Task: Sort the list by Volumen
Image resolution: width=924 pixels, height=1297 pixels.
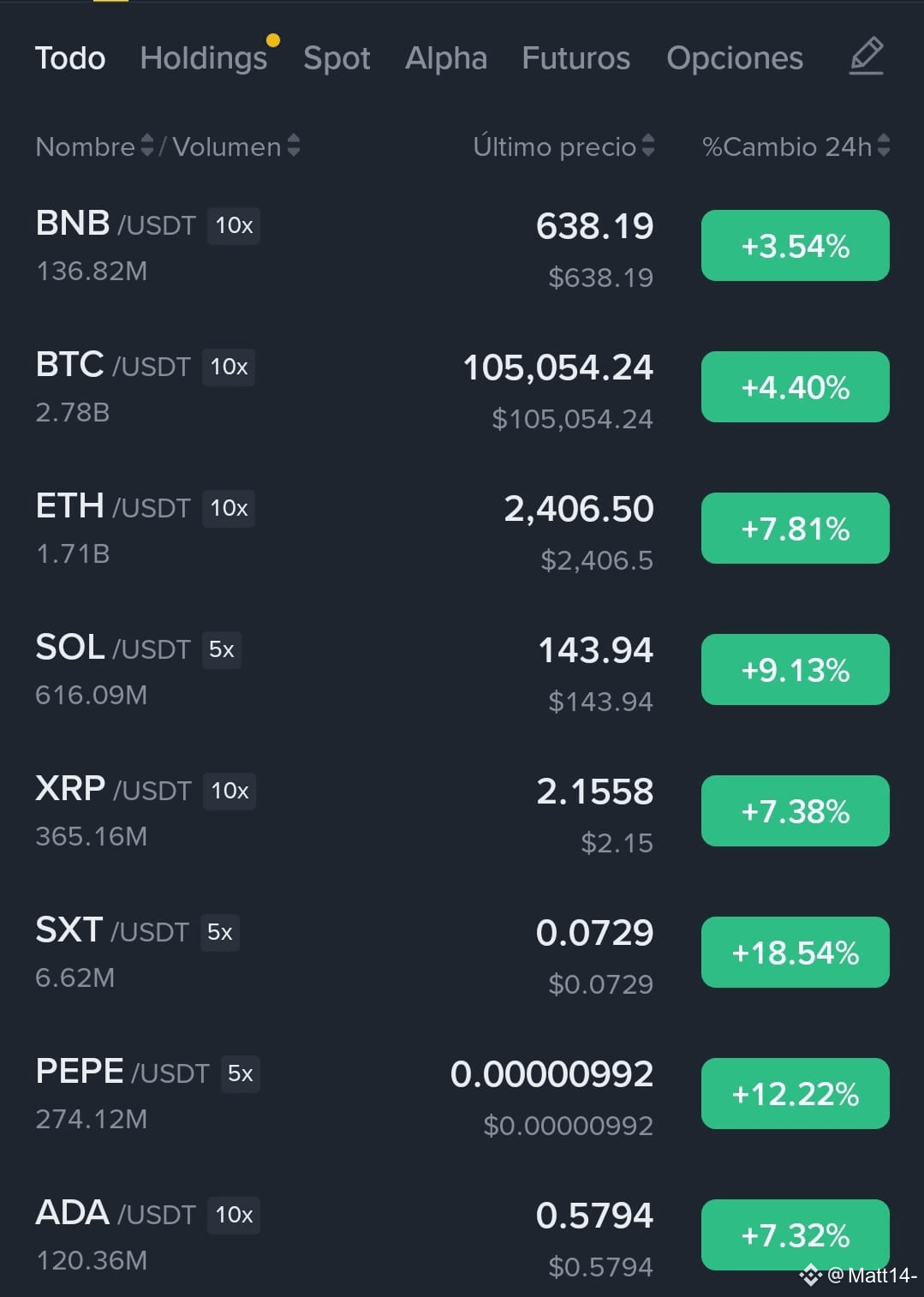Action: pos(236,146)
